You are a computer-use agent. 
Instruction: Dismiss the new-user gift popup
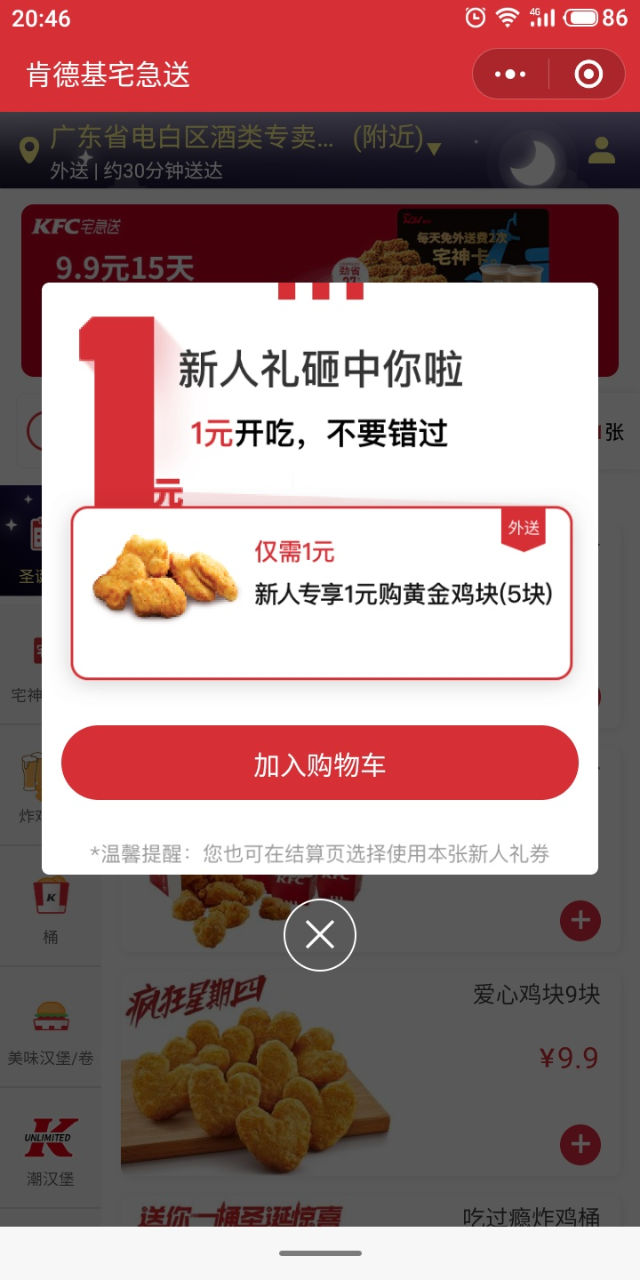(x=320, y=935)
